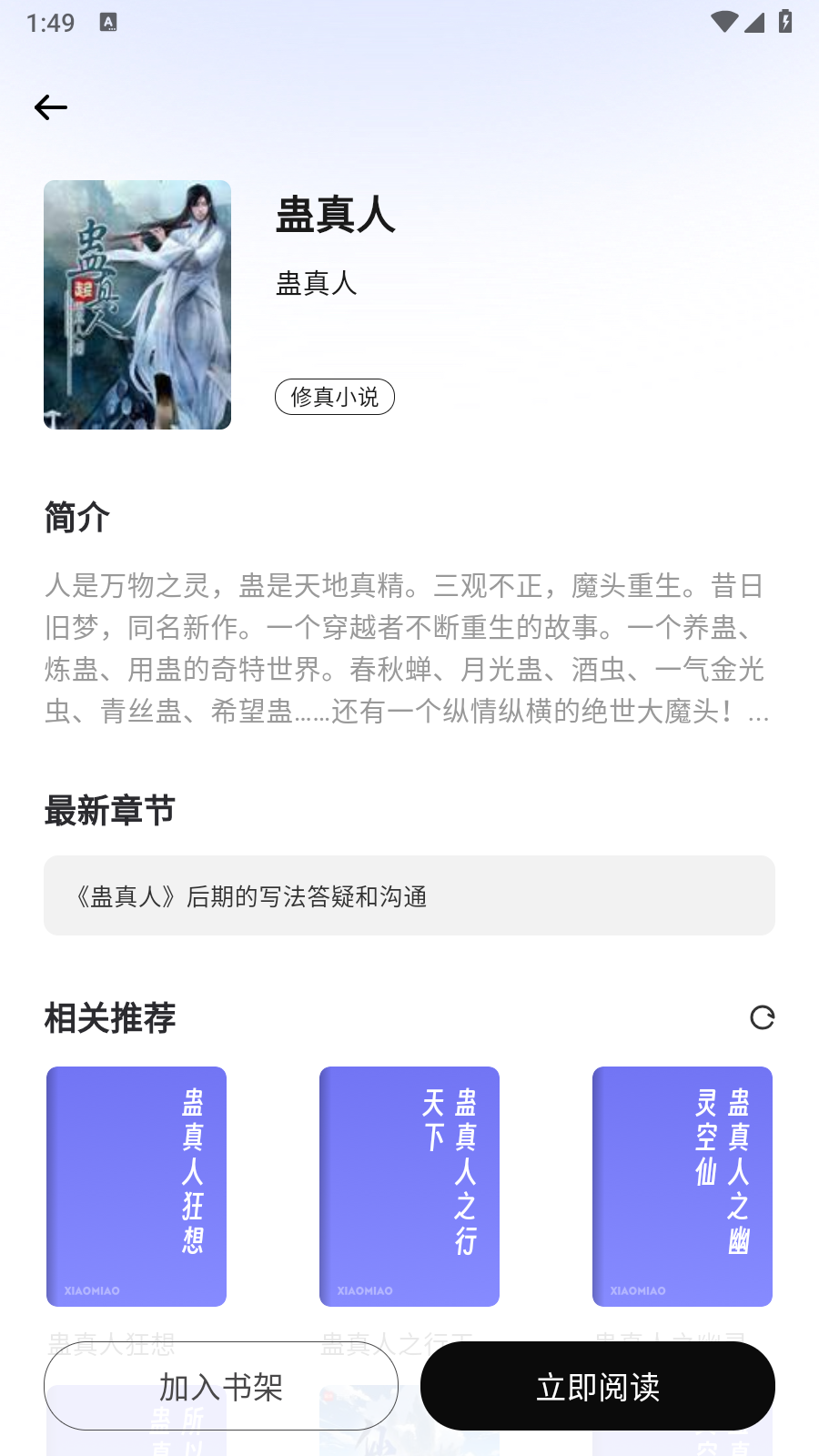Expand the truncated 简介 description
The height and width of the screenshot is (1456, 819).
[x=758, y=713]
